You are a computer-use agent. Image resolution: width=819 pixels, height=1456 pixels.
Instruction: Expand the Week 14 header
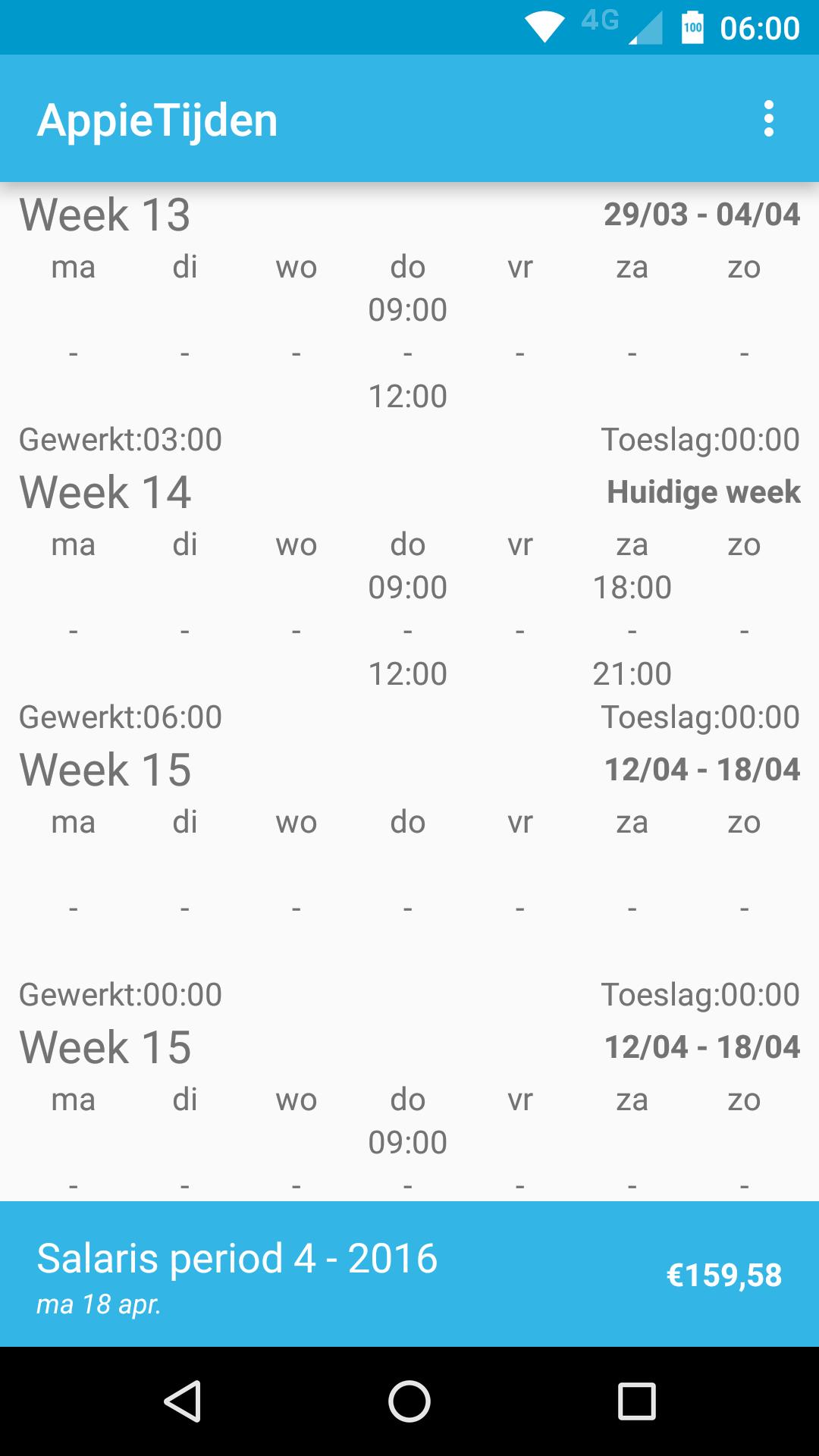coord(106,491)
